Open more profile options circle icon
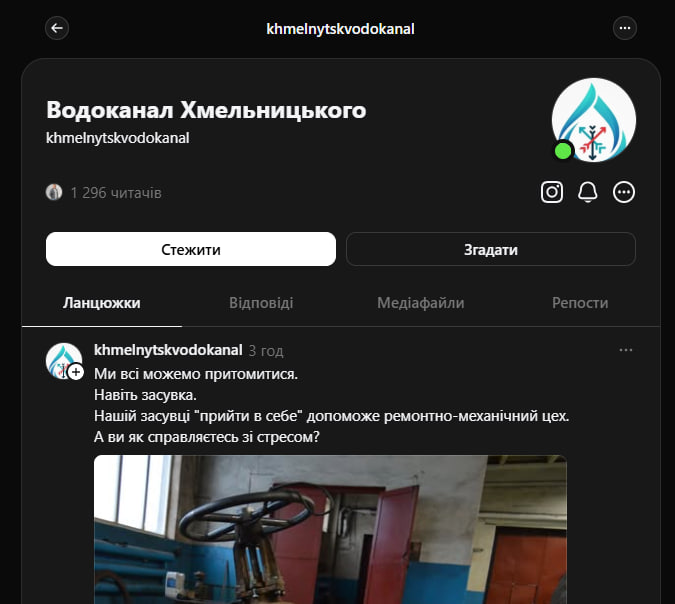The image size is (675, 604). click(x=624, y=192)
